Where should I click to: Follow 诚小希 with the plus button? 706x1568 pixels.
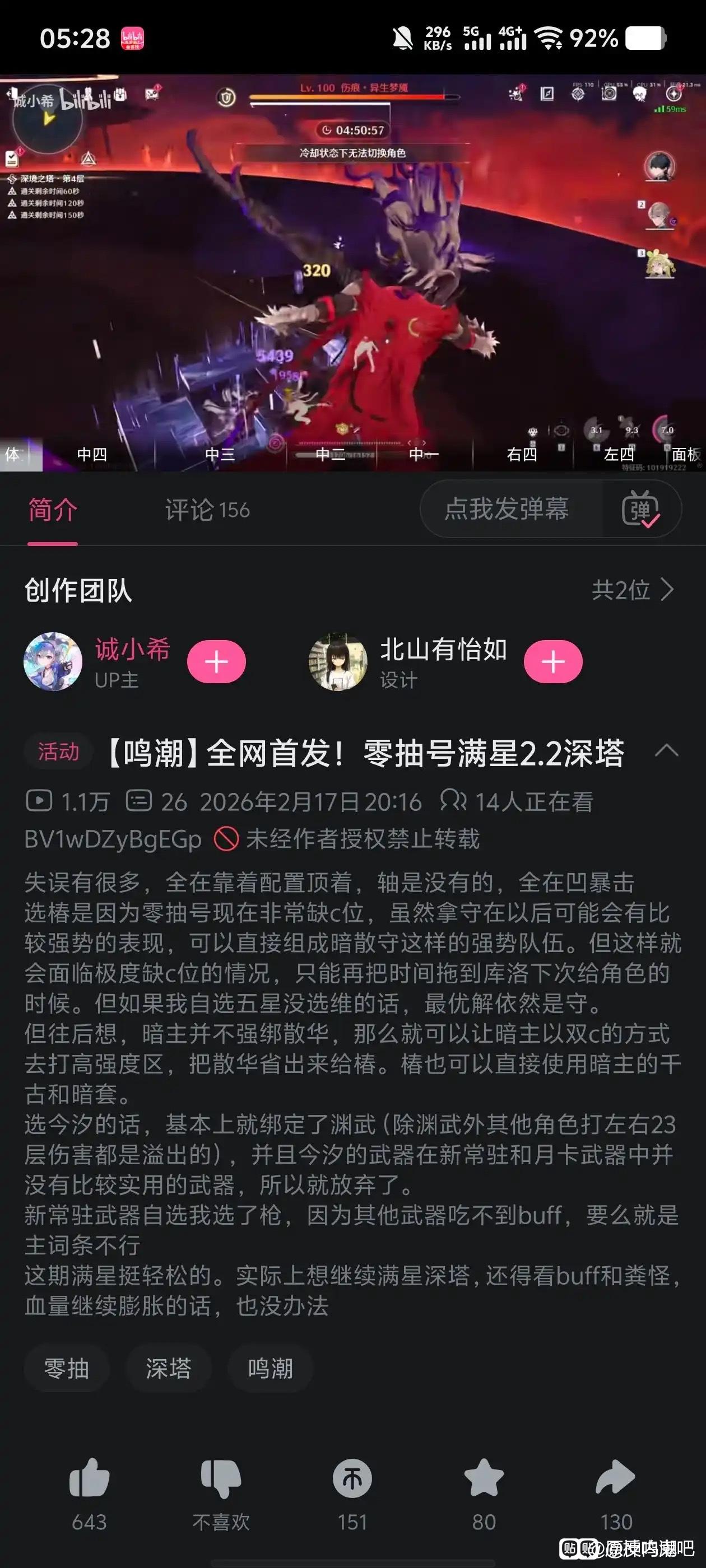tap(216, 662)
